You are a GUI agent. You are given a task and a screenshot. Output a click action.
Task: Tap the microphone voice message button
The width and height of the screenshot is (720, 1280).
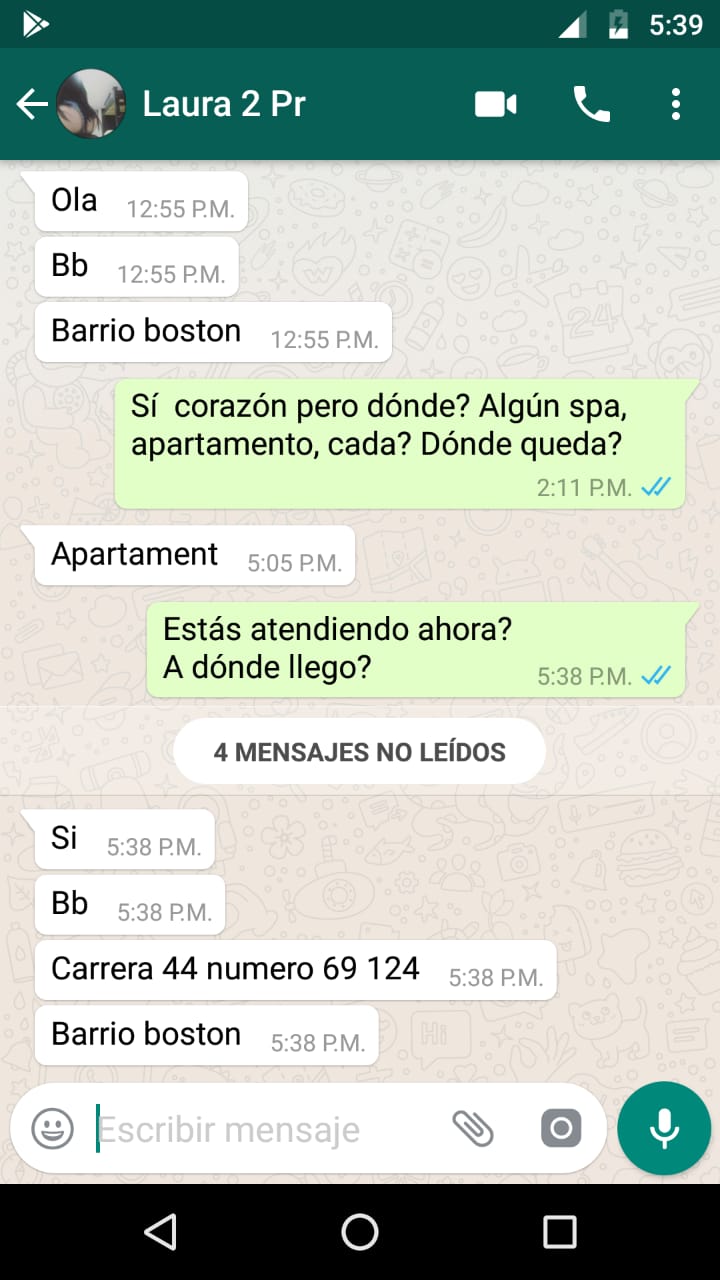tap(664, 1128)
